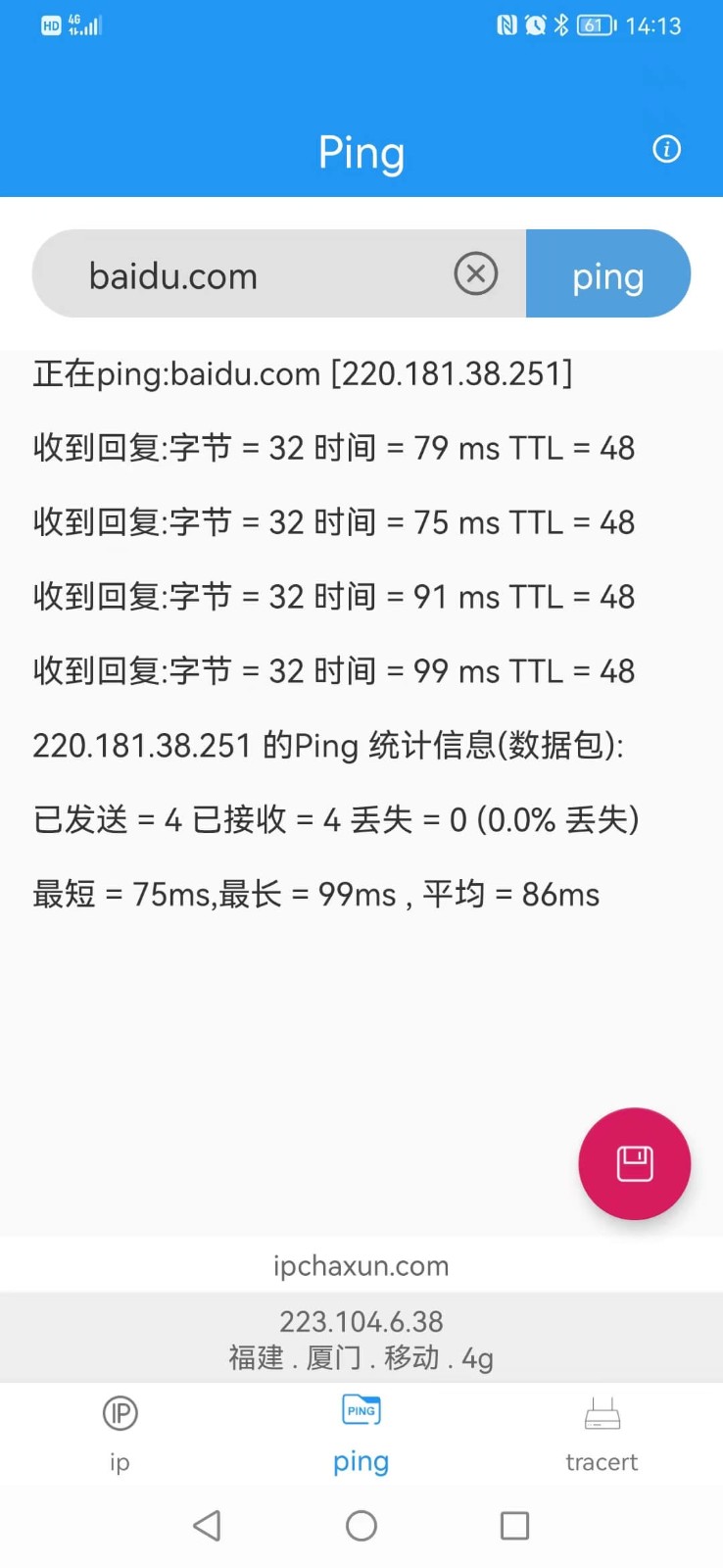Screen dimensions: 723x1568
Task: Clear the baidu.com text
Action: pos(476,273)
